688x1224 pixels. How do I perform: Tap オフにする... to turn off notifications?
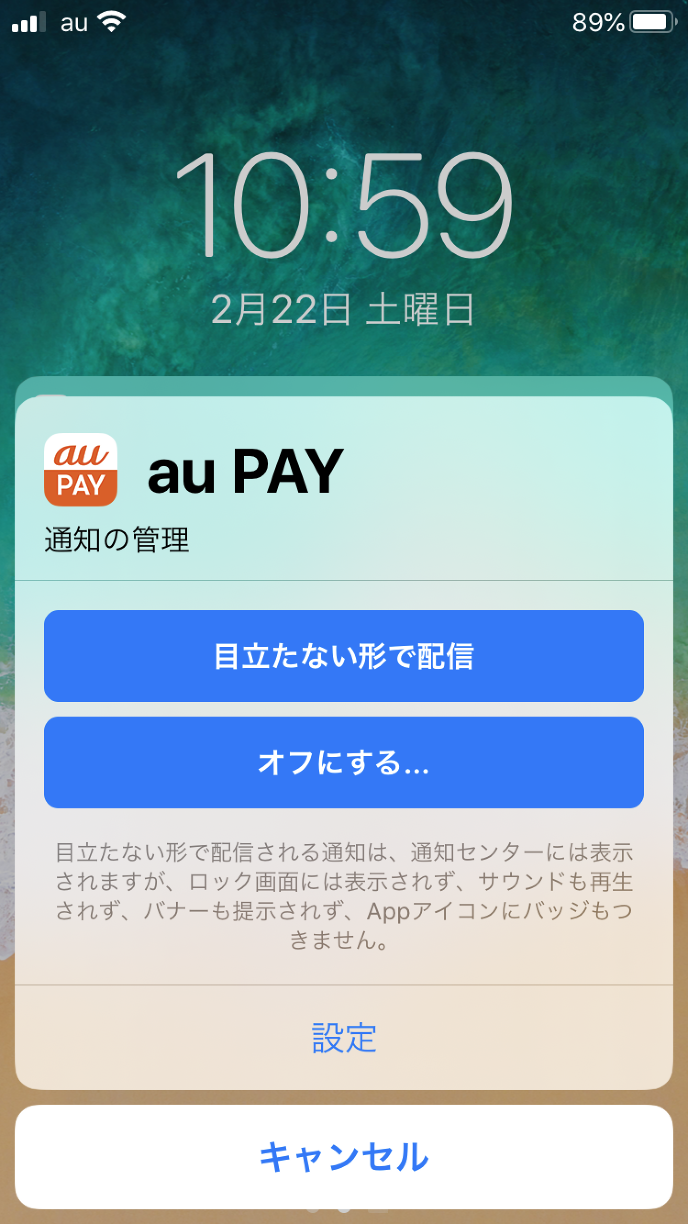(x=343, y=763)
